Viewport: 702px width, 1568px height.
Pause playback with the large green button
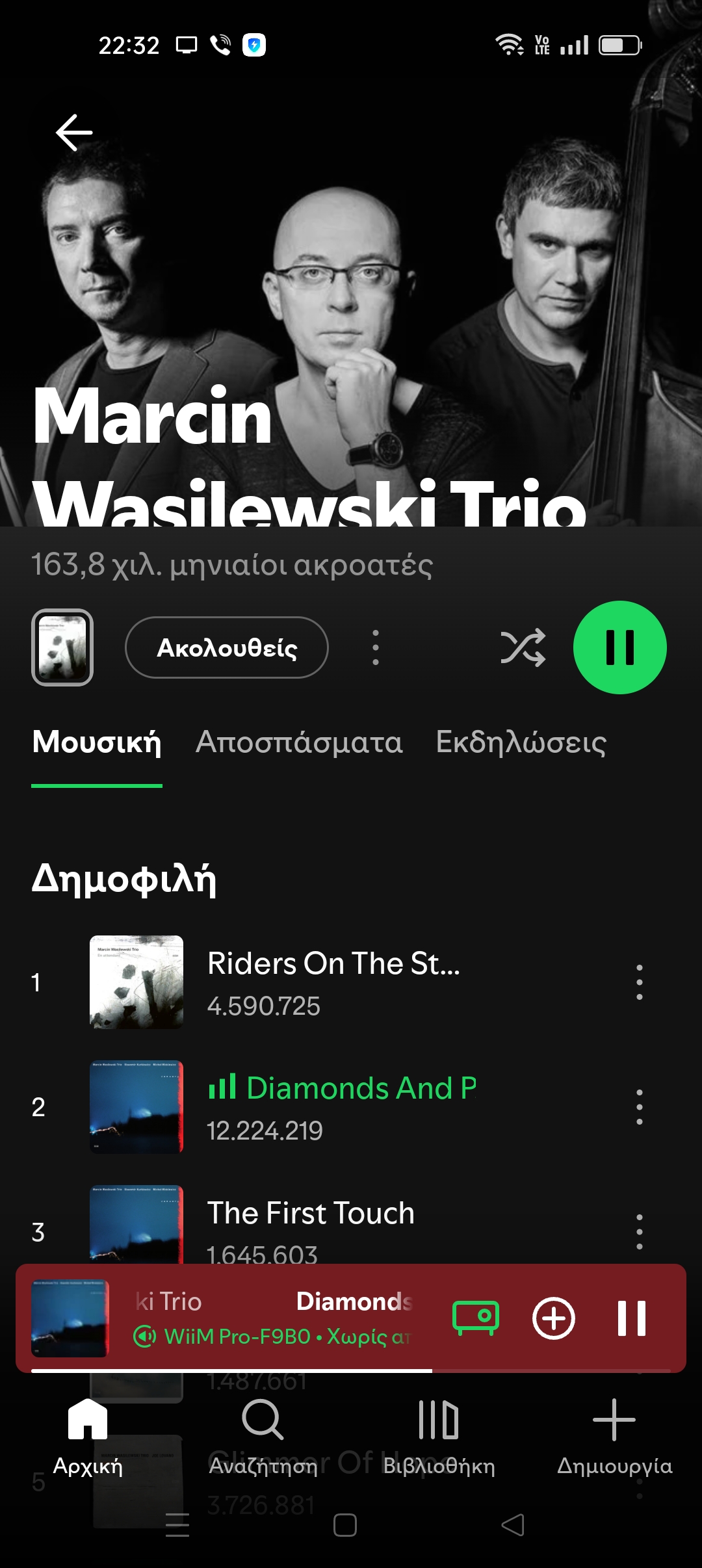point(619,647)
